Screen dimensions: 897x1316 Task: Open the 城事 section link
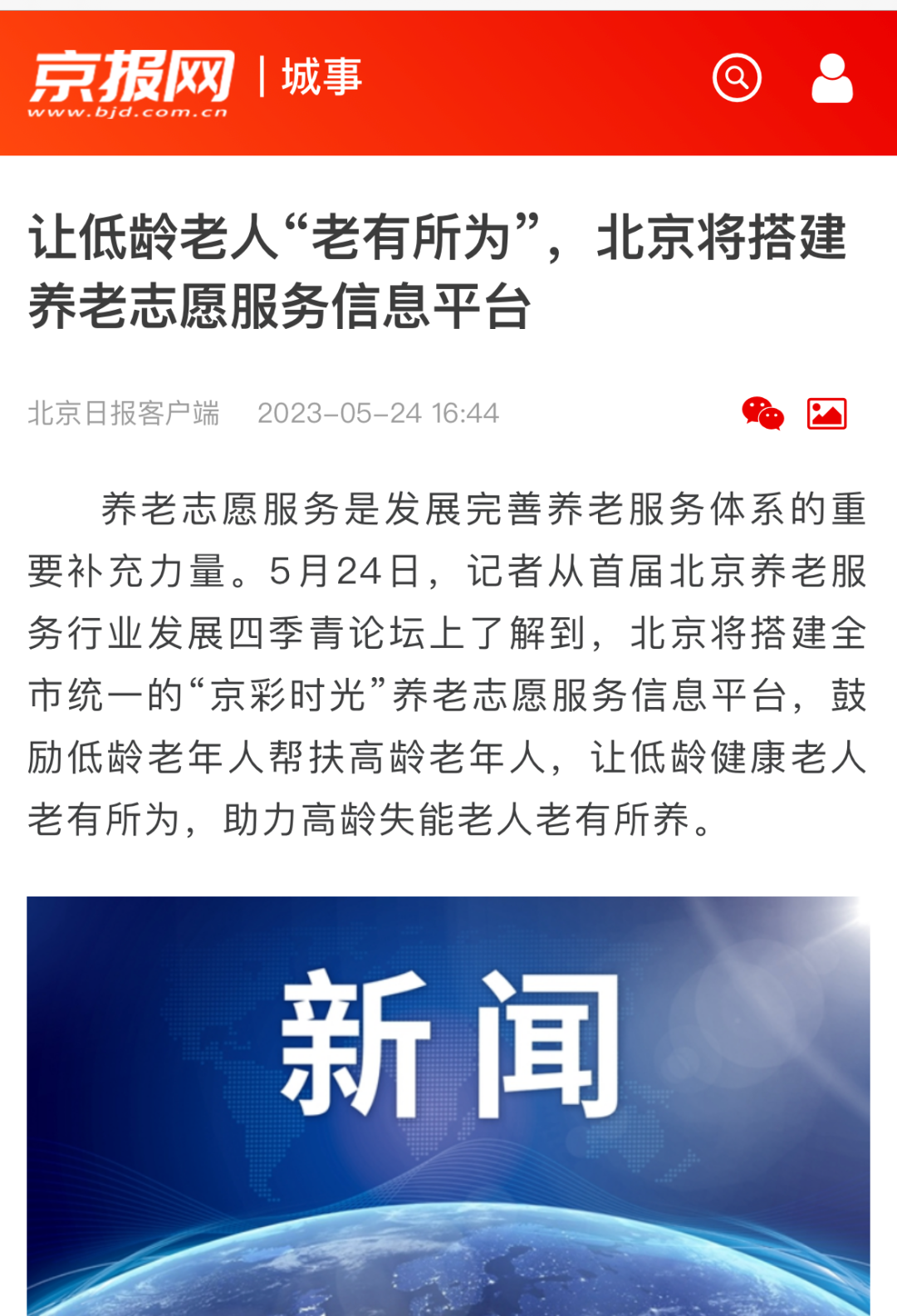[321, 77]
